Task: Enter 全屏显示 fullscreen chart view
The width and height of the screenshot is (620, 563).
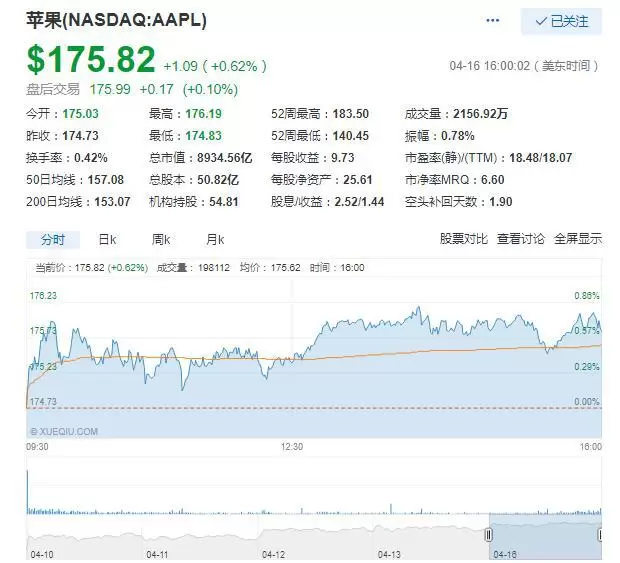Action: [578, 239]
